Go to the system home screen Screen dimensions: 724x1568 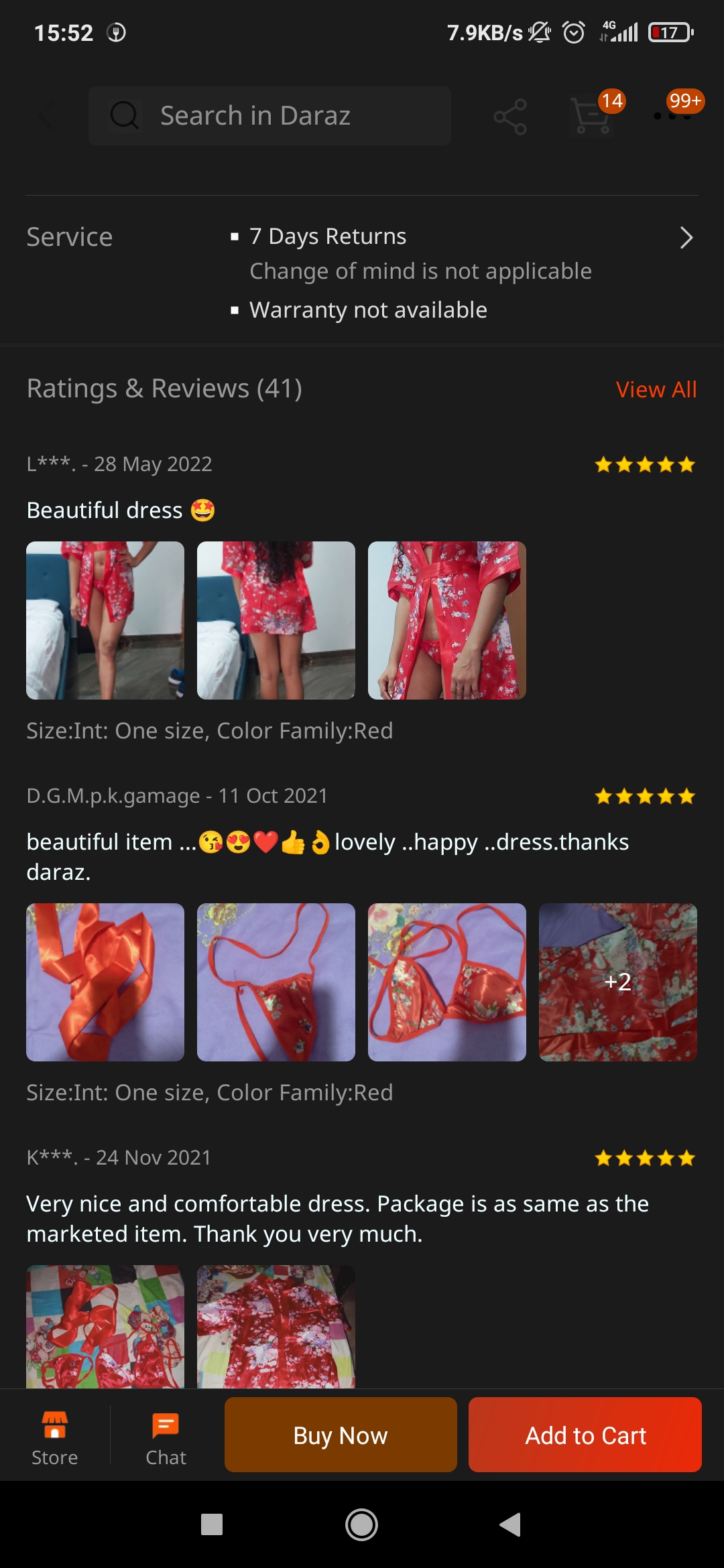361,1524
